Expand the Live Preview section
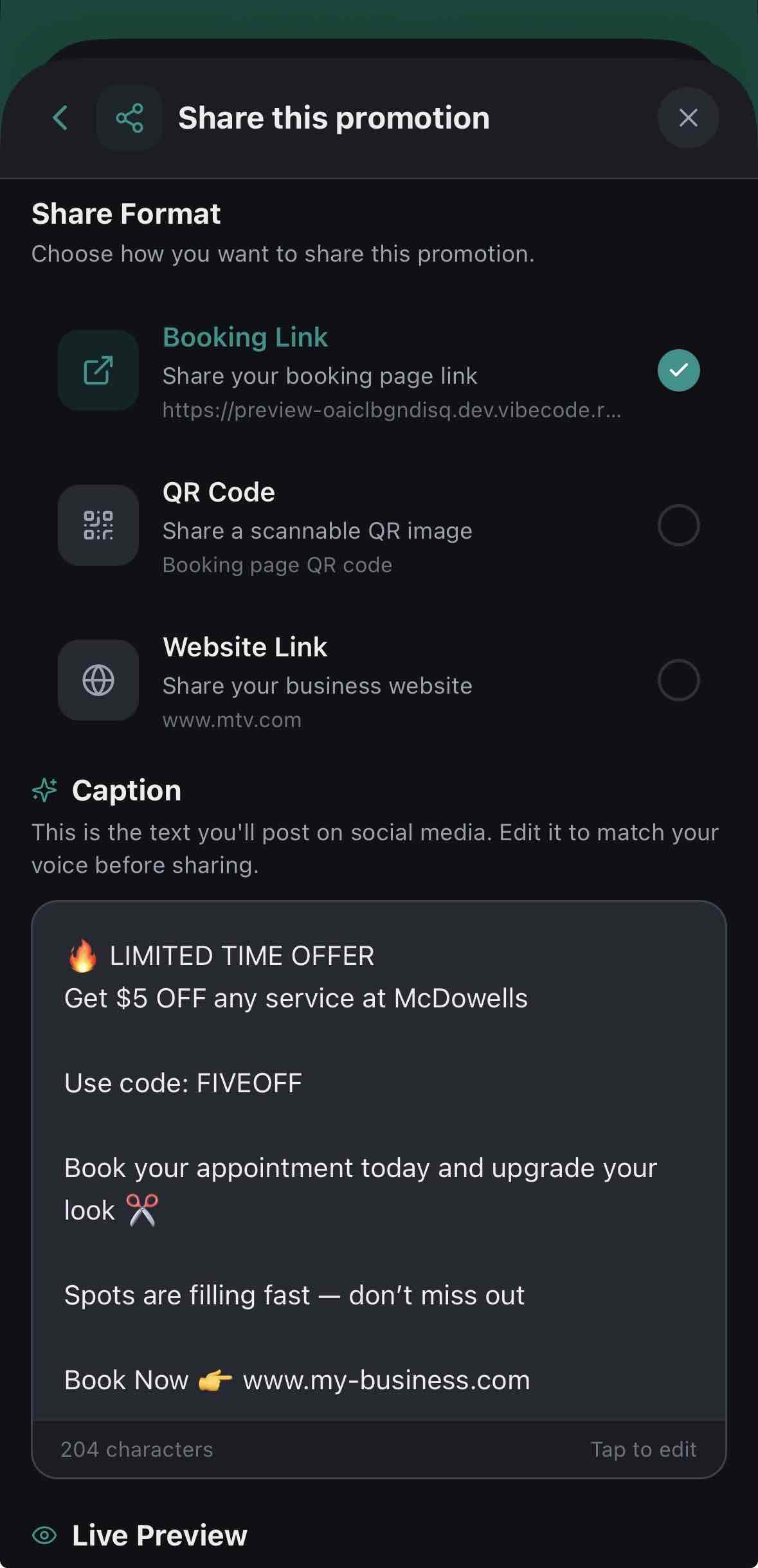Screen dimensions: 758x1568 pyautogui.click(x=158, y=1535)
